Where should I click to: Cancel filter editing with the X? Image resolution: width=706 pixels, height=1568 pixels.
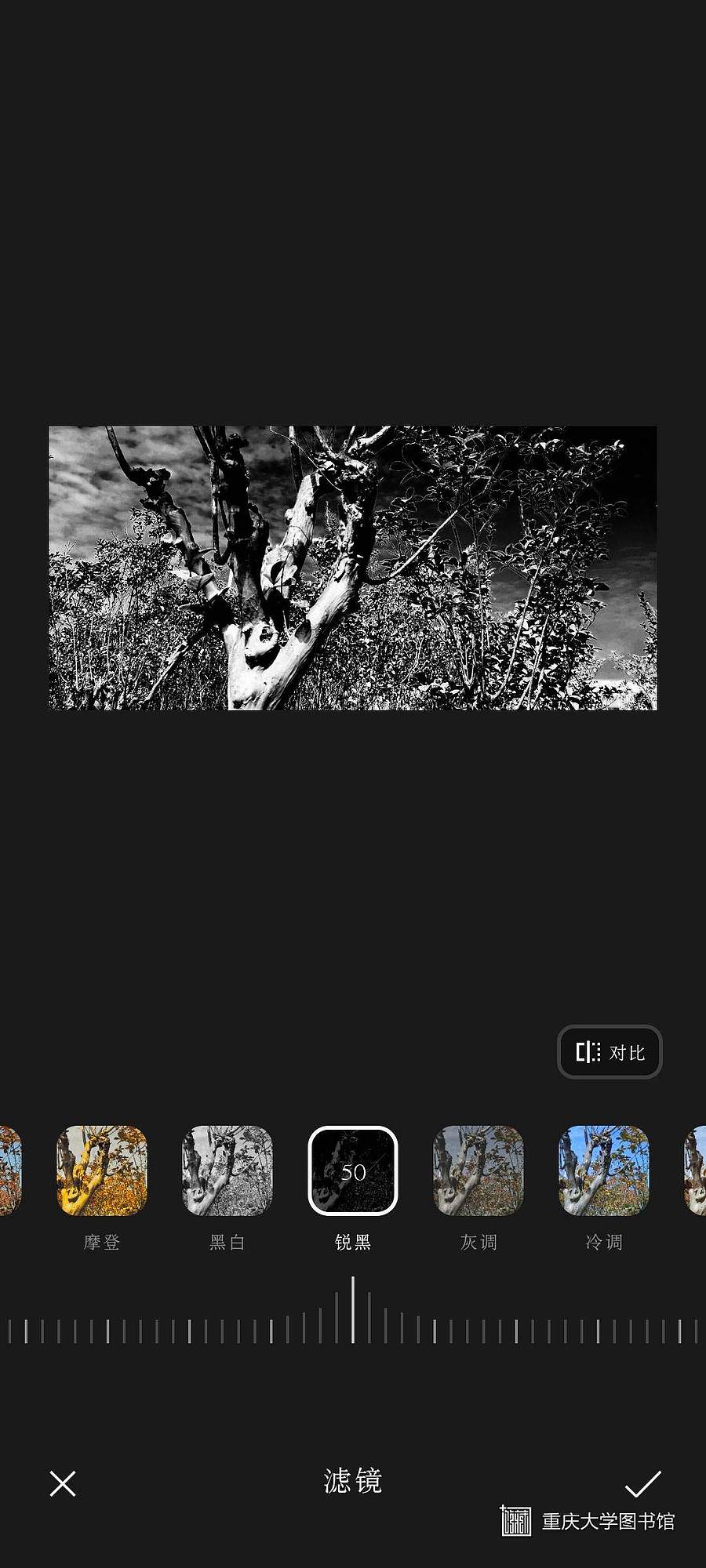[x=63, y=1483]
